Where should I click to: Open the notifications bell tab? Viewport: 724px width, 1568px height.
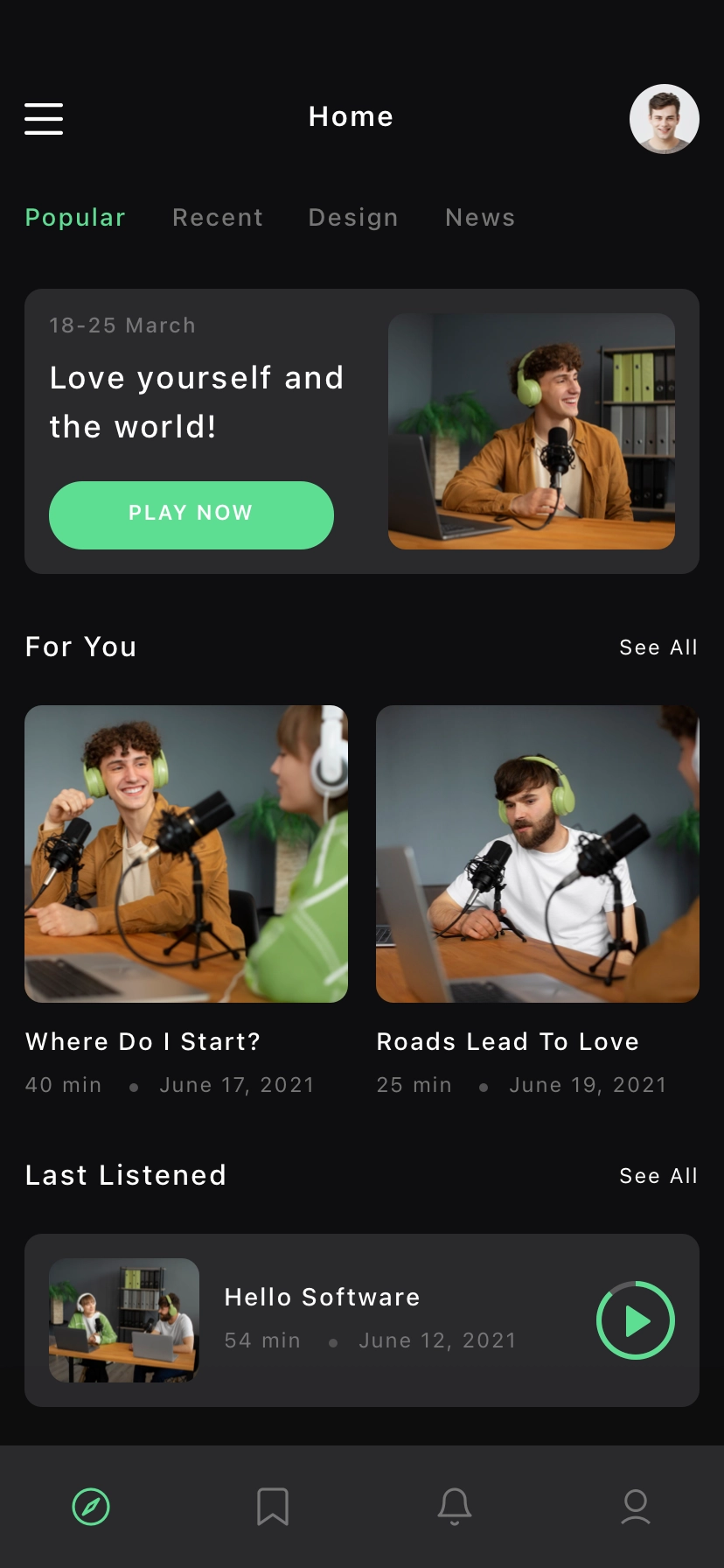coord(455,1507)
